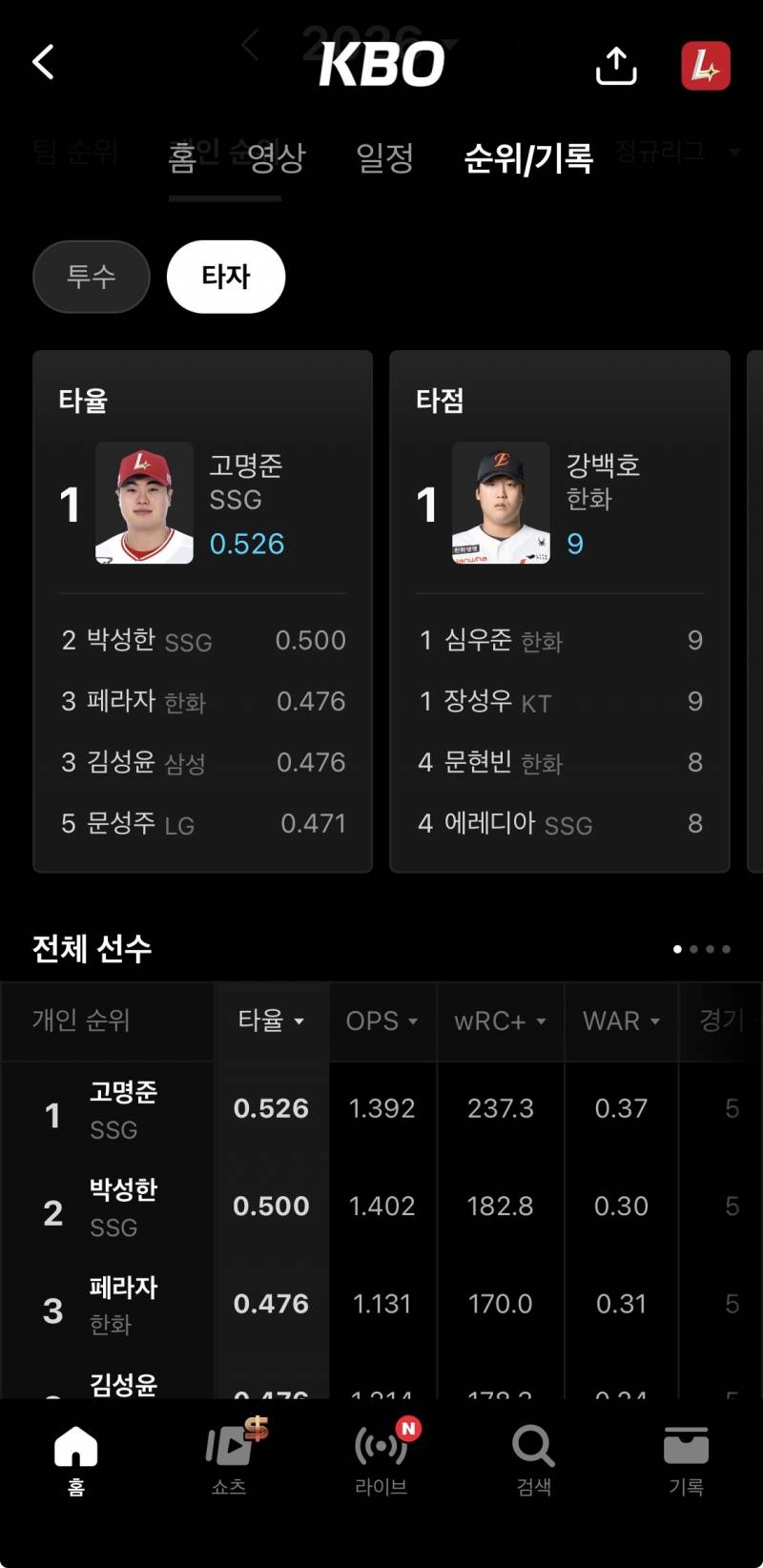This screenshot has width=763, height=1568.
Task: Open 고명준's player entry in the batting average card
Action: (x=202, y=504)
